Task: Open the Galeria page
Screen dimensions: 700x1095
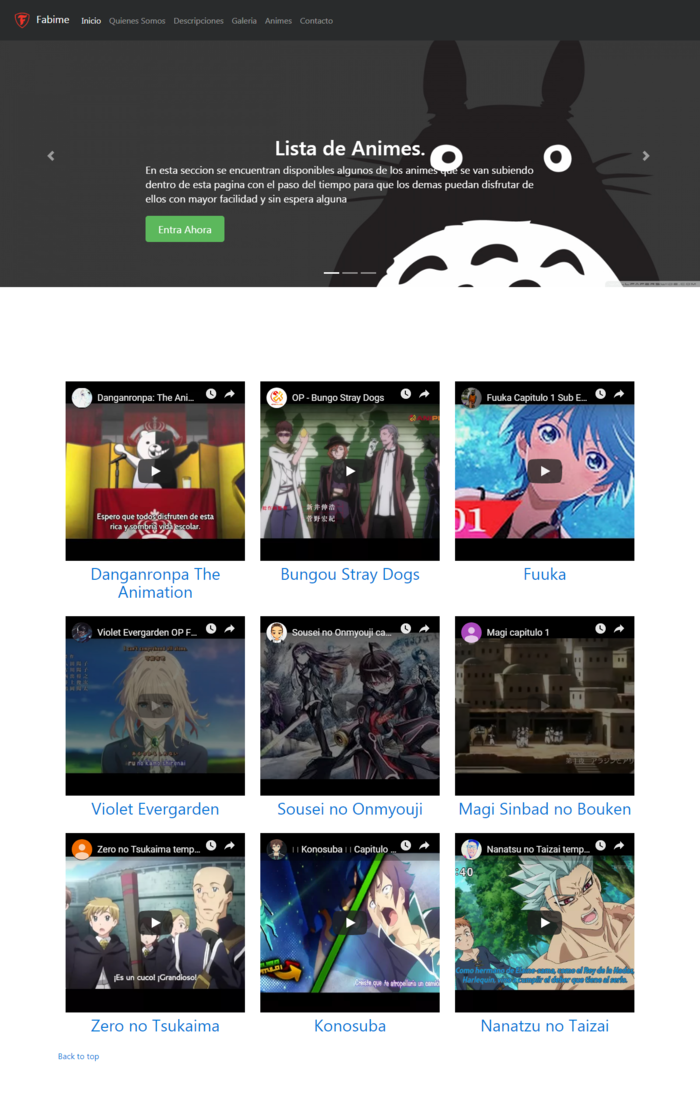Action: (244, 20)
